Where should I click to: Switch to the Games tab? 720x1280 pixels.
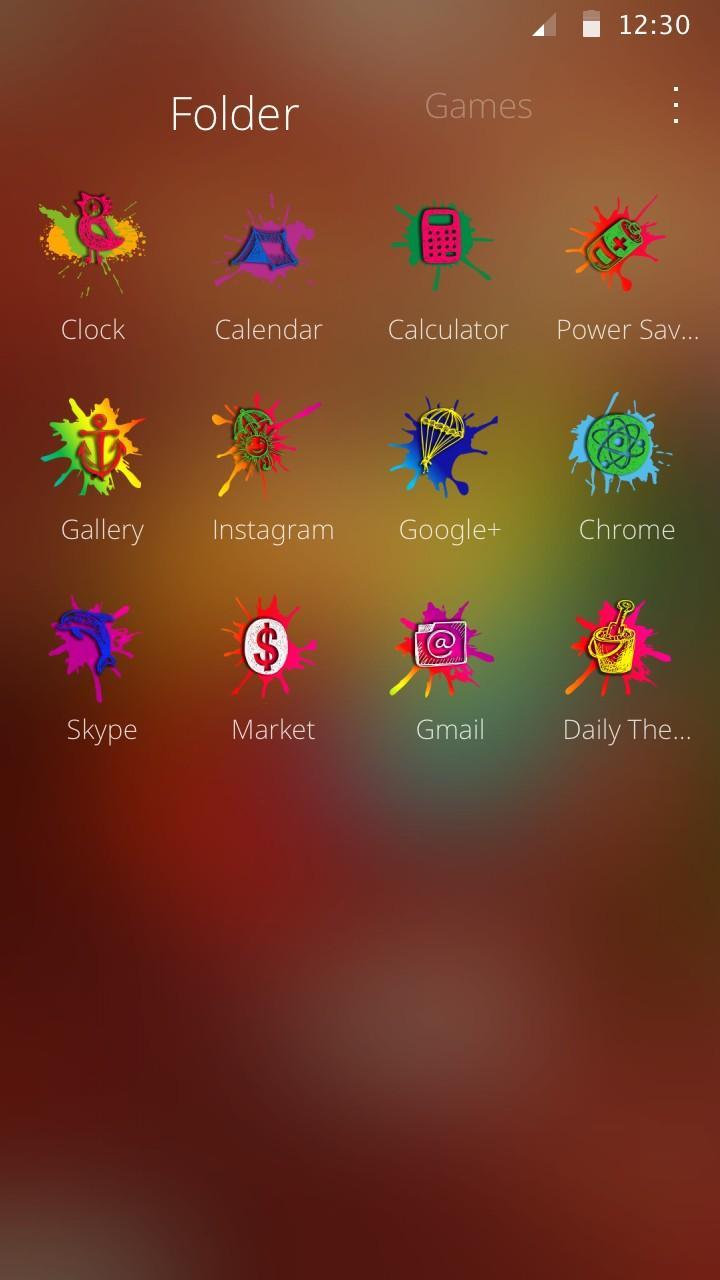pos(478,106)
